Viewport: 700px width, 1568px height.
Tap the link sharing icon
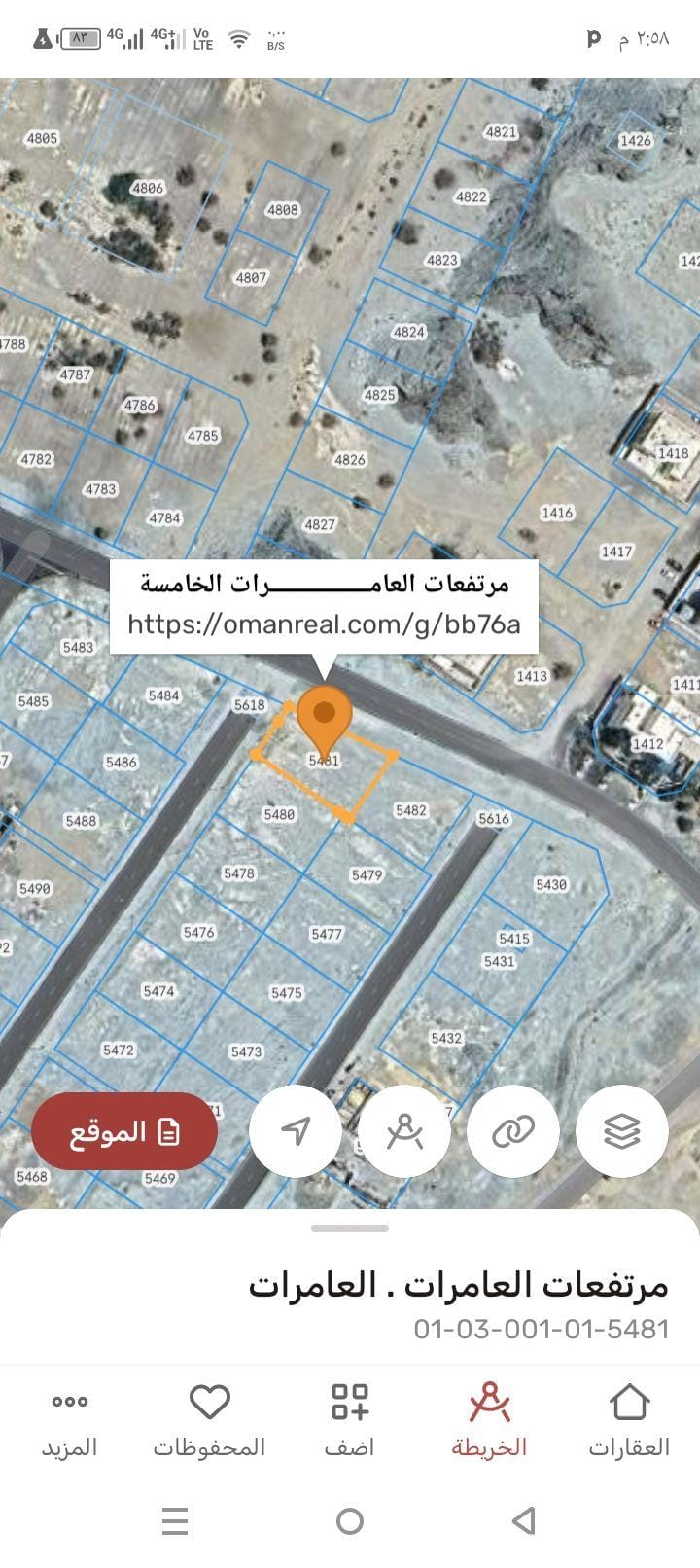tap(513, 1130)
